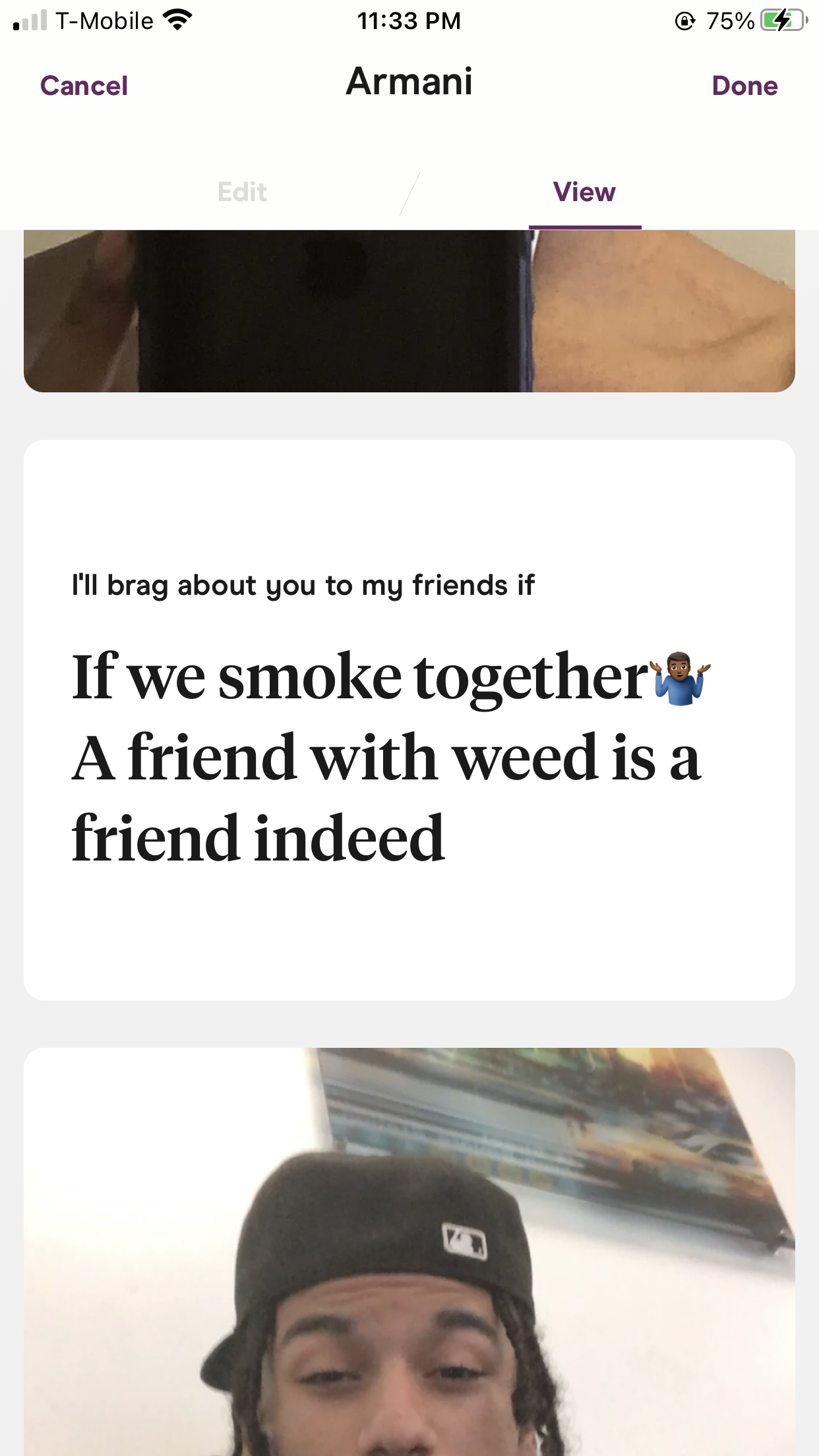Tap Done to save profile
This screenshot has height=1456, width=819.
[744, 86]
